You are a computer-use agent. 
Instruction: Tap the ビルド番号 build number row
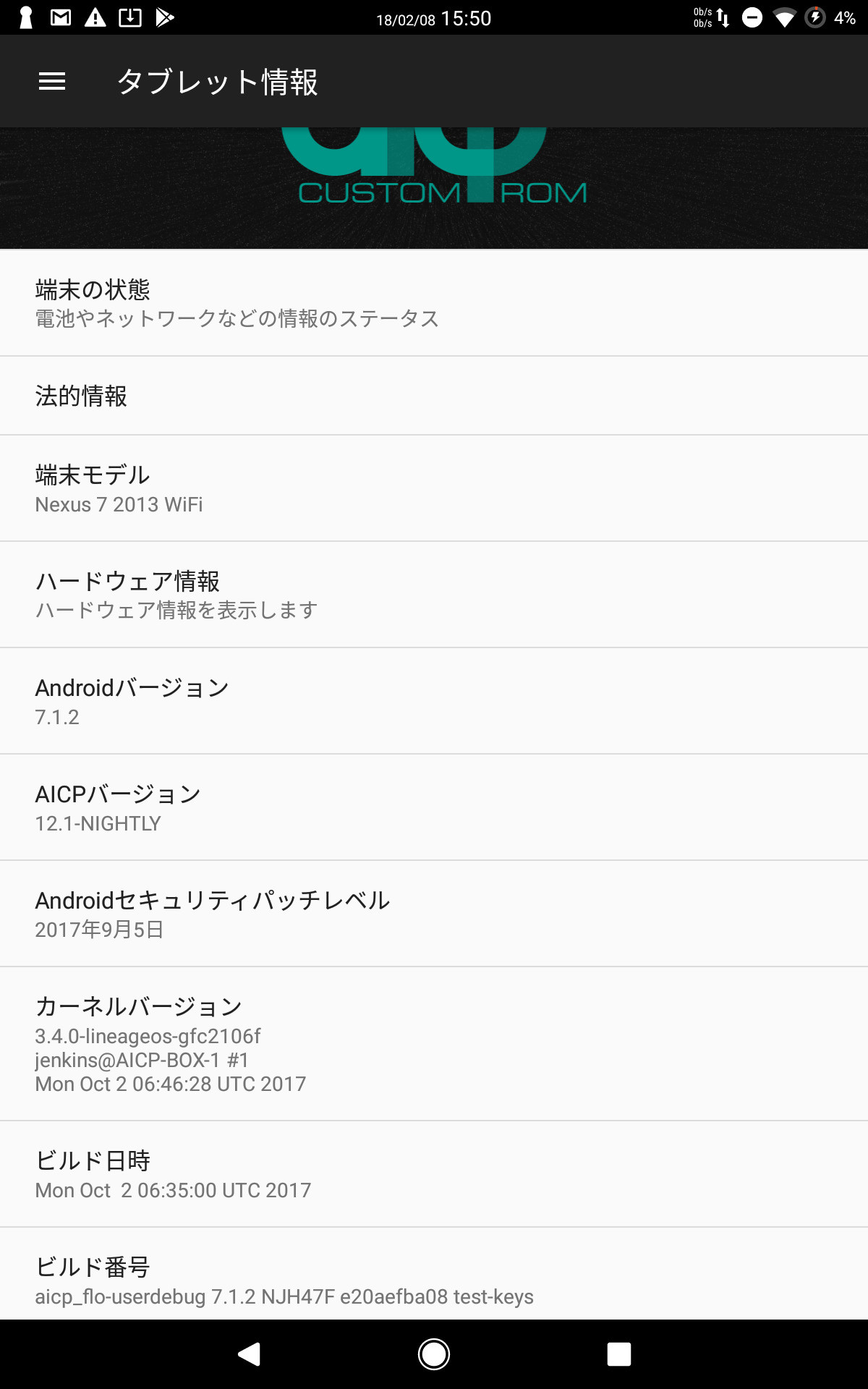(x=434, y=1274)
